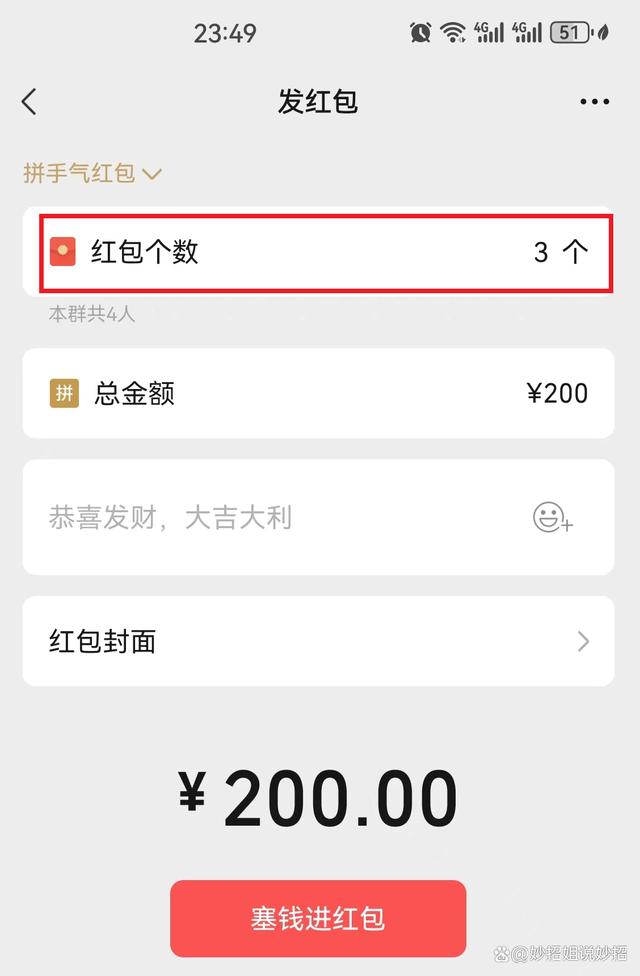This screenshot has height=976, width=640.
Task: Go back from the 发红包 screen
Action: (x=29, y=101)
